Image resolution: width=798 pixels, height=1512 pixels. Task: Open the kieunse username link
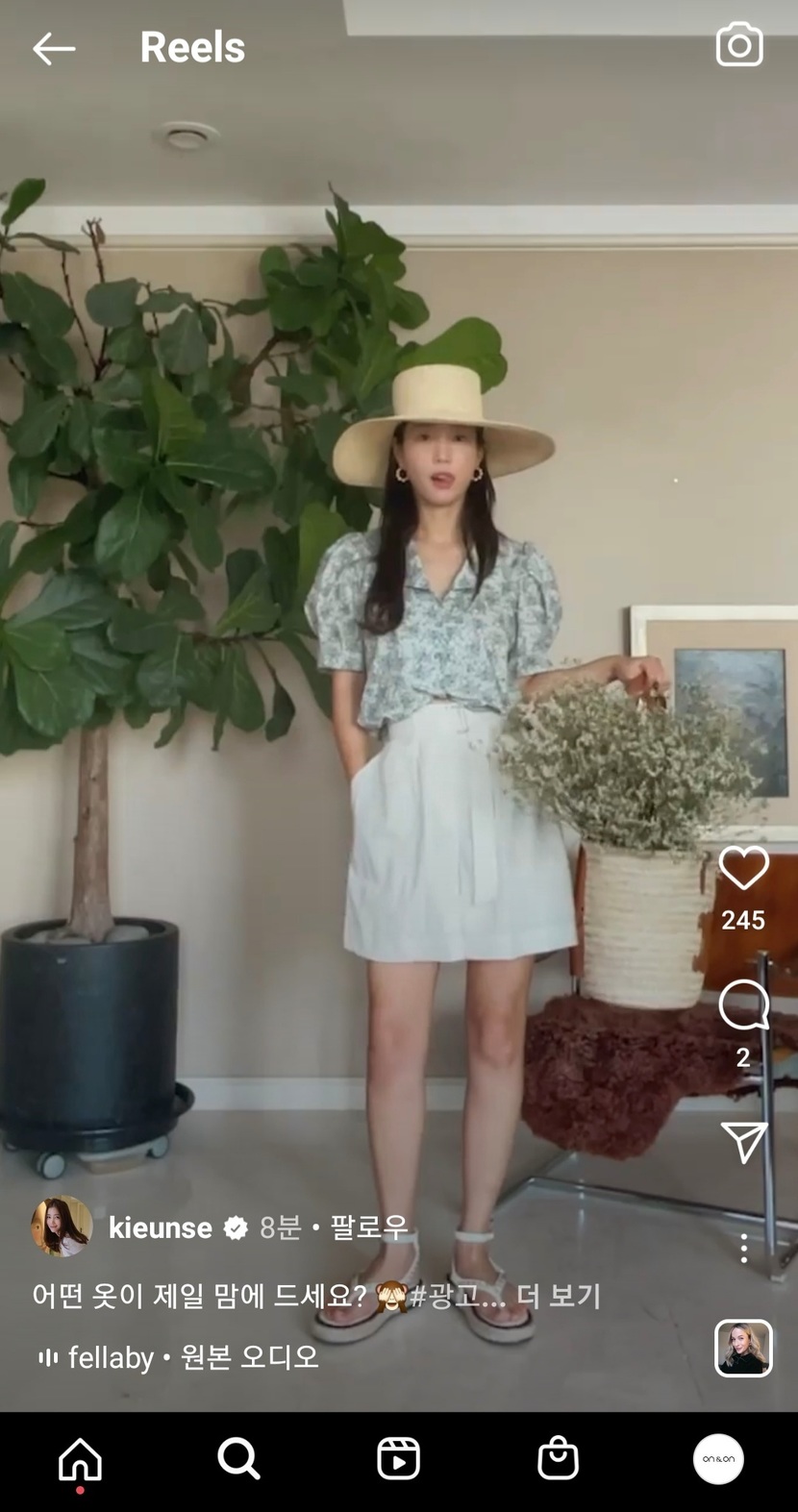[160, 1227]
